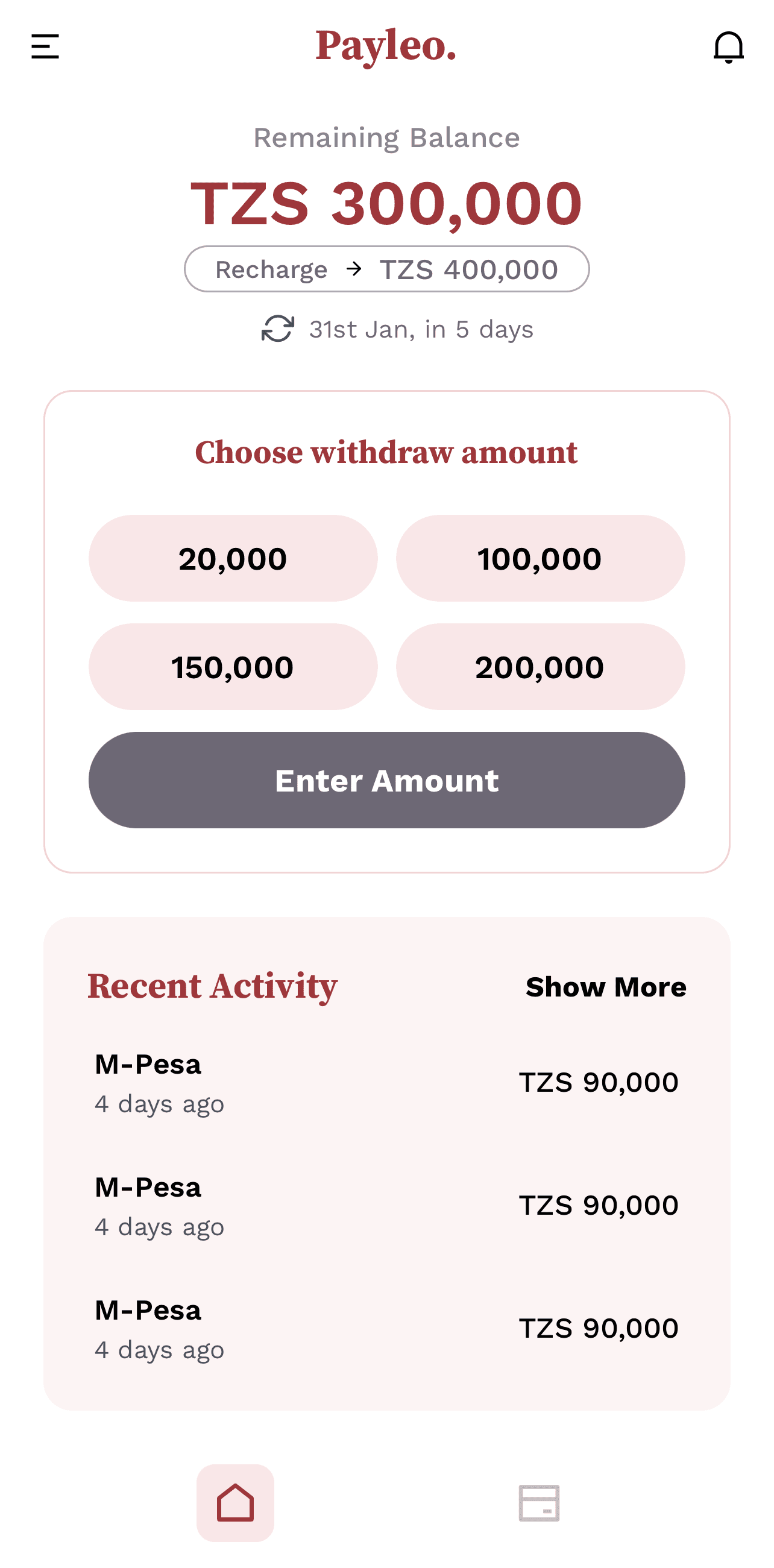This screenshot has height=1568, width=774.
Task: Switch to the Home tab
Action: (x=235, y=1502)
